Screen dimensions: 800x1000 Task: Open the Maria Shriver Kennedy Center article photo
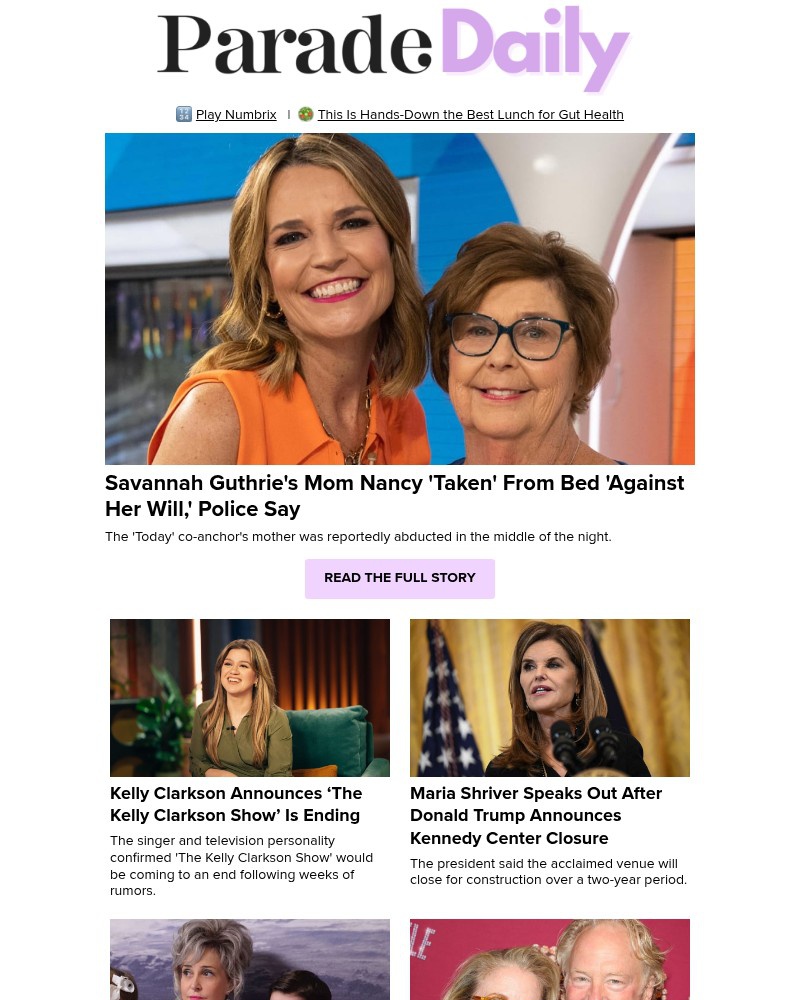[x=550, y=697]
